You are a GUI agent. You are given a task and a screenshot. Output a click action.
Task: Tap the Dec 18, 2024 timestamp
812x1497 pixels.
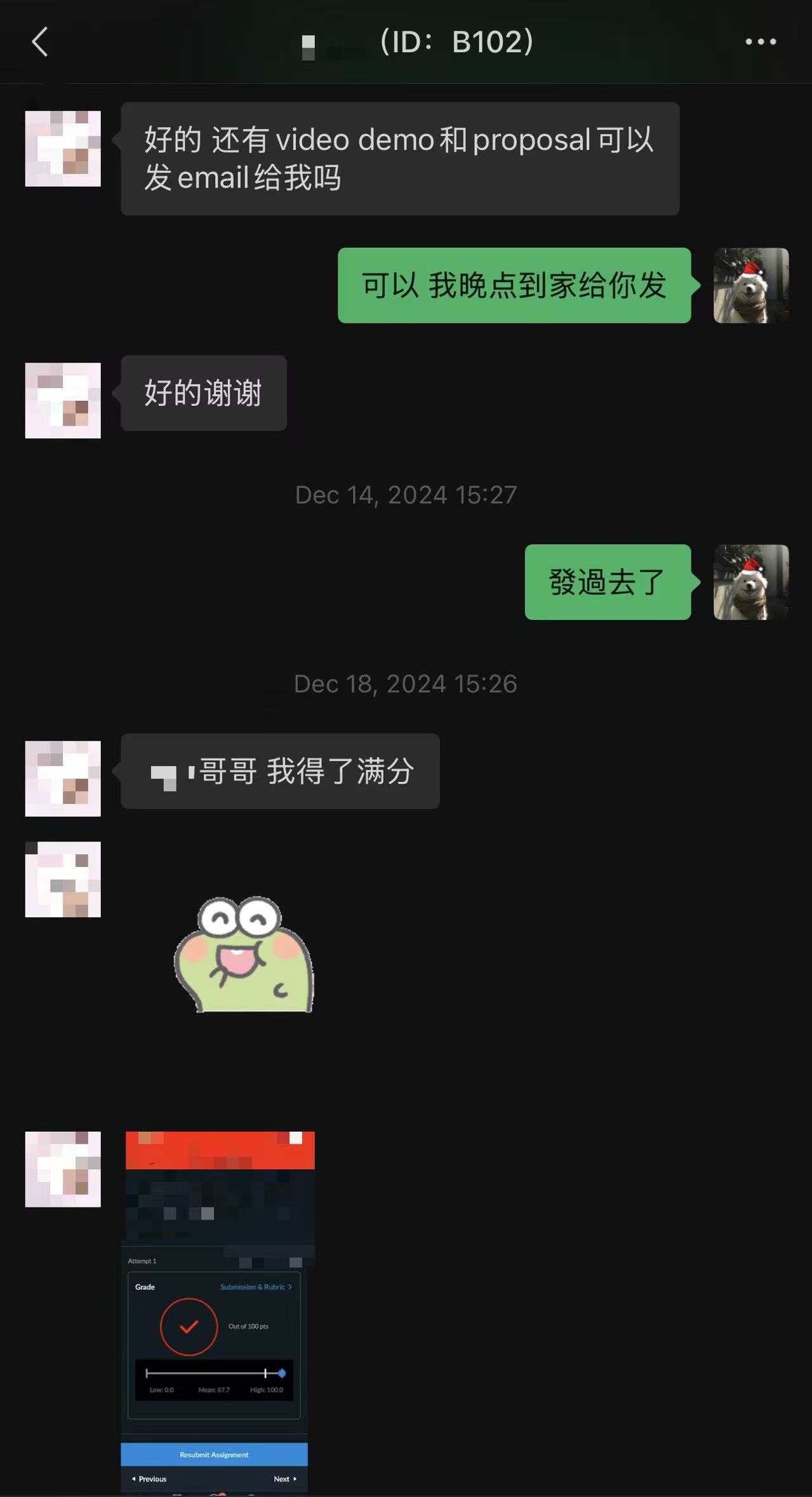click(406, 683)
